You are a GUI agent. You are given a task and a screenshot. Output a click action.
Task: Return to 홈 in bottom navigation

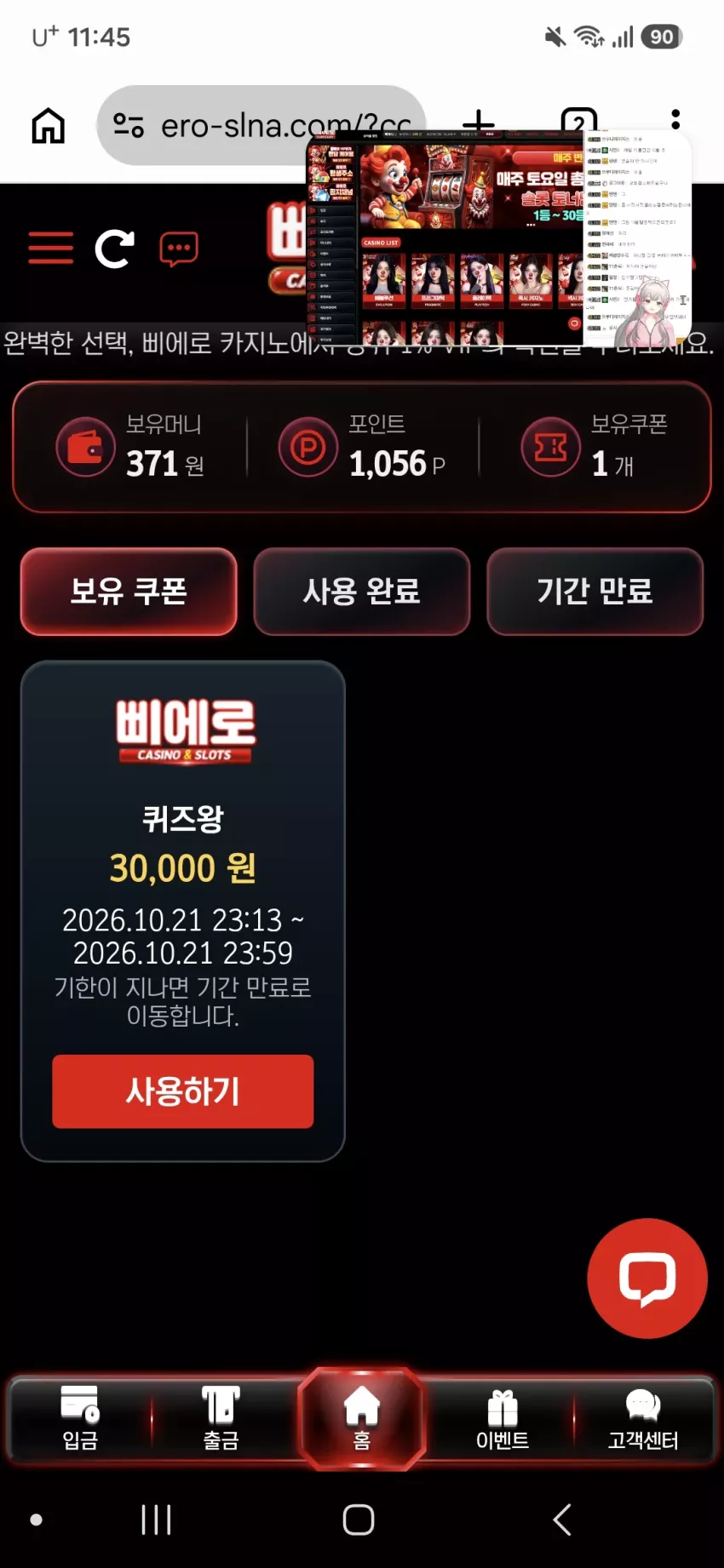coord(362,1419)
